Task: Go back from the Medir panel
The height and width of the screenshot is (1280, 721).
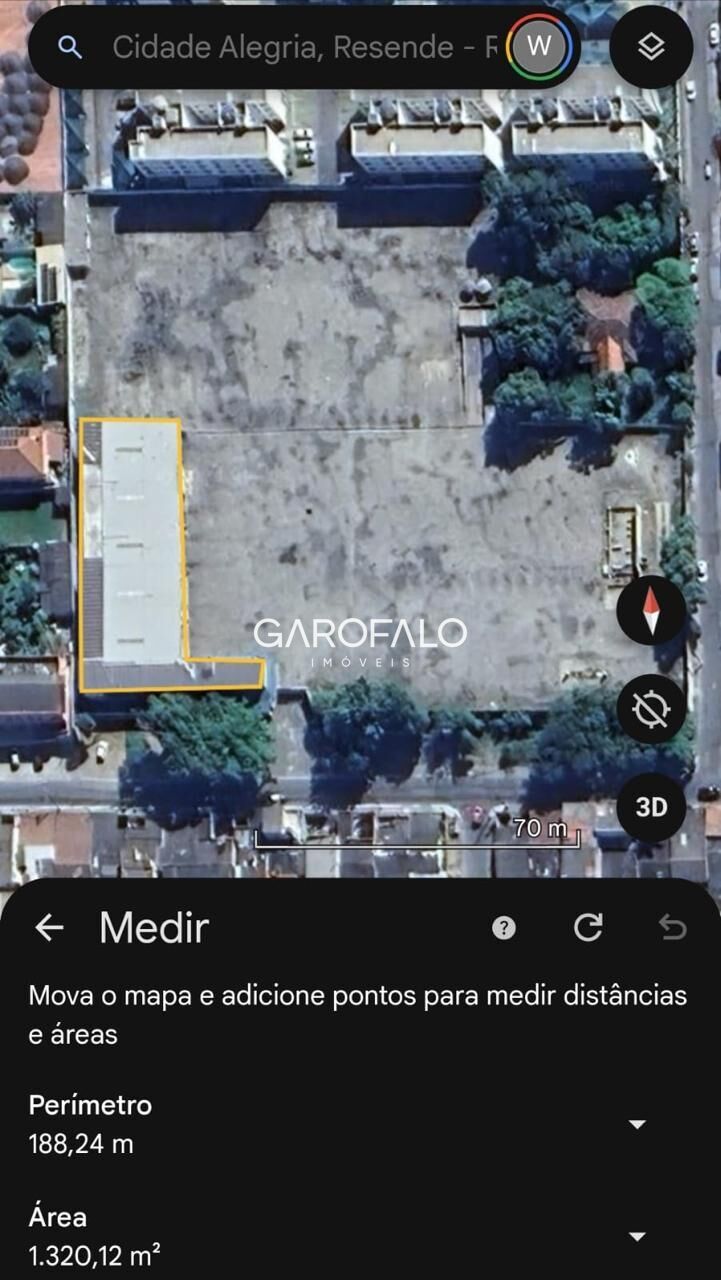Action: [49, 928]
